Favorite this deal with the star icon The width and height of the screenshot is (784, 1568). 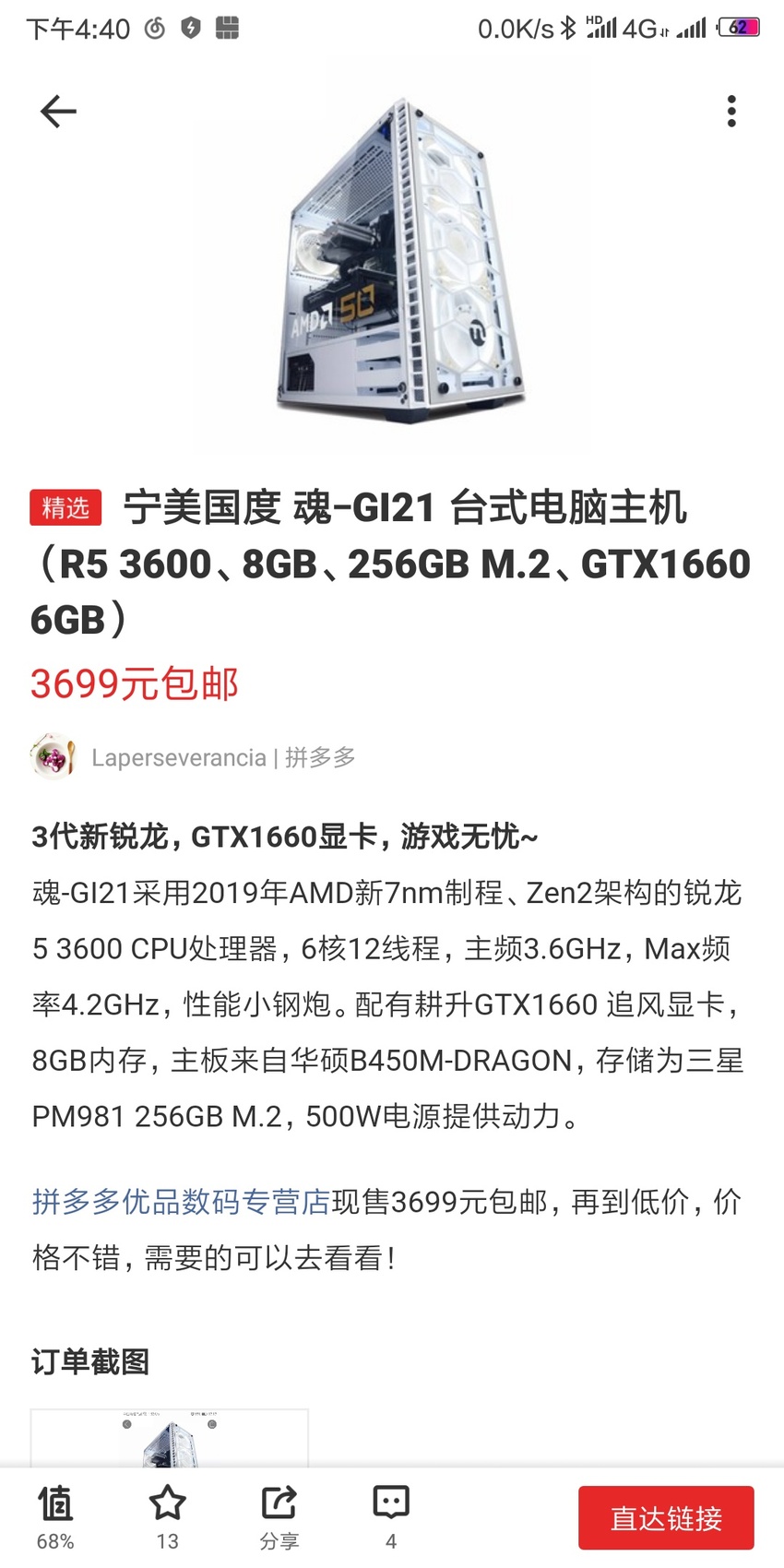[168, 1517]
